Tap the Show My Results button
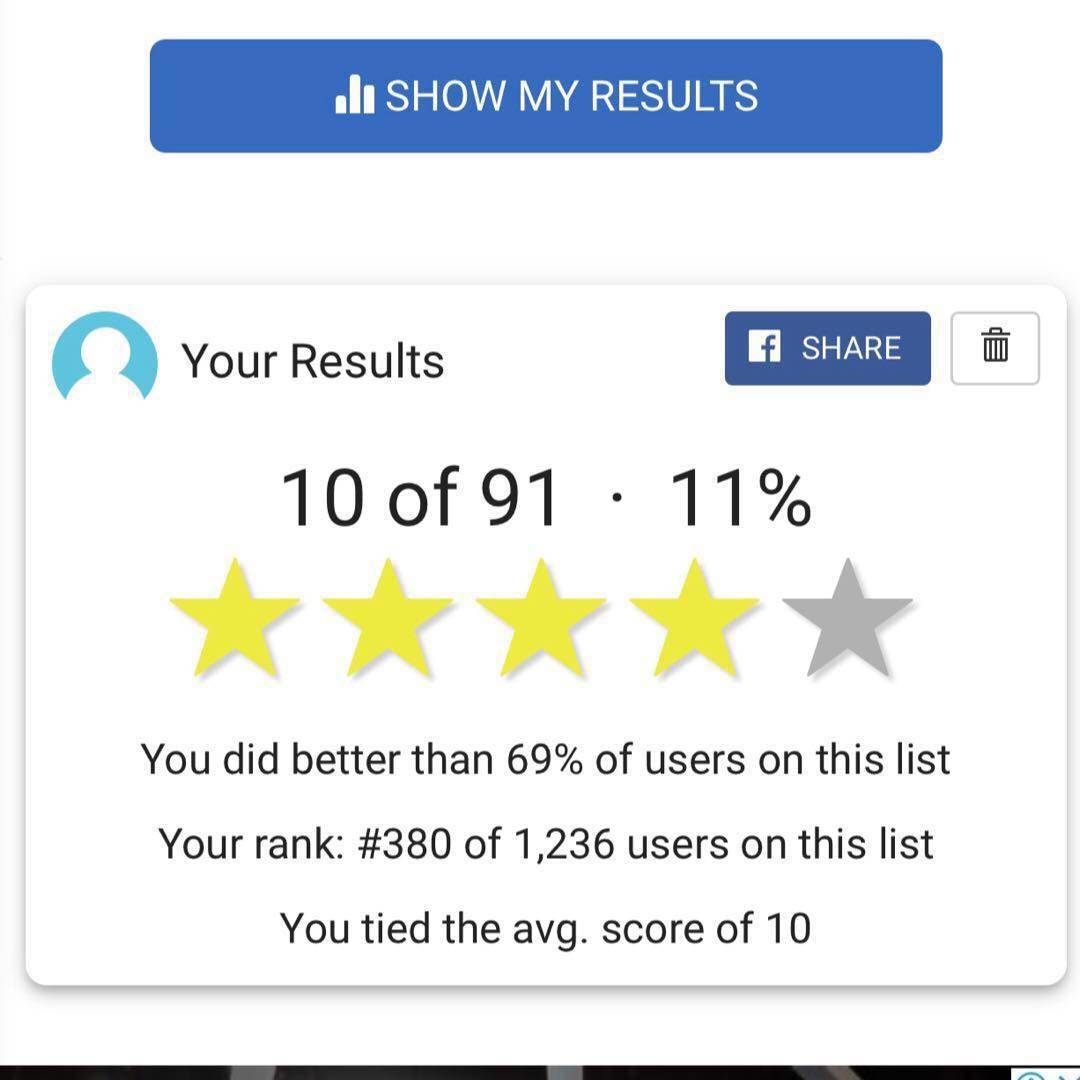Viewport: 1080px width, 1080px height. coord(546,96)
